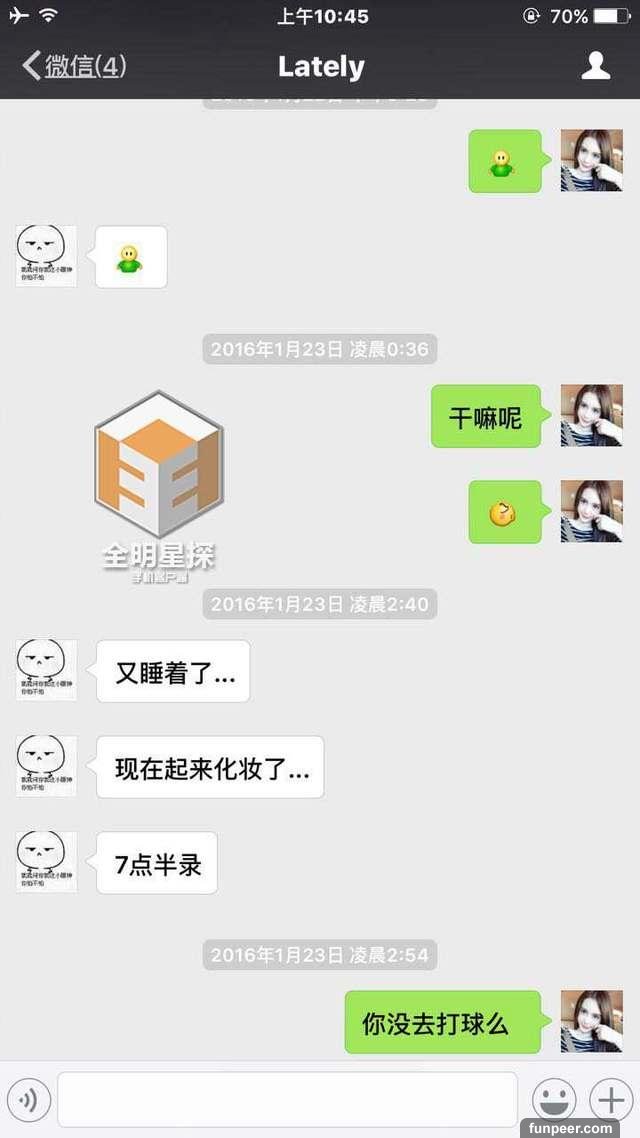
Task: Go back to the 微信 chat list
Action: click(73, 66)
